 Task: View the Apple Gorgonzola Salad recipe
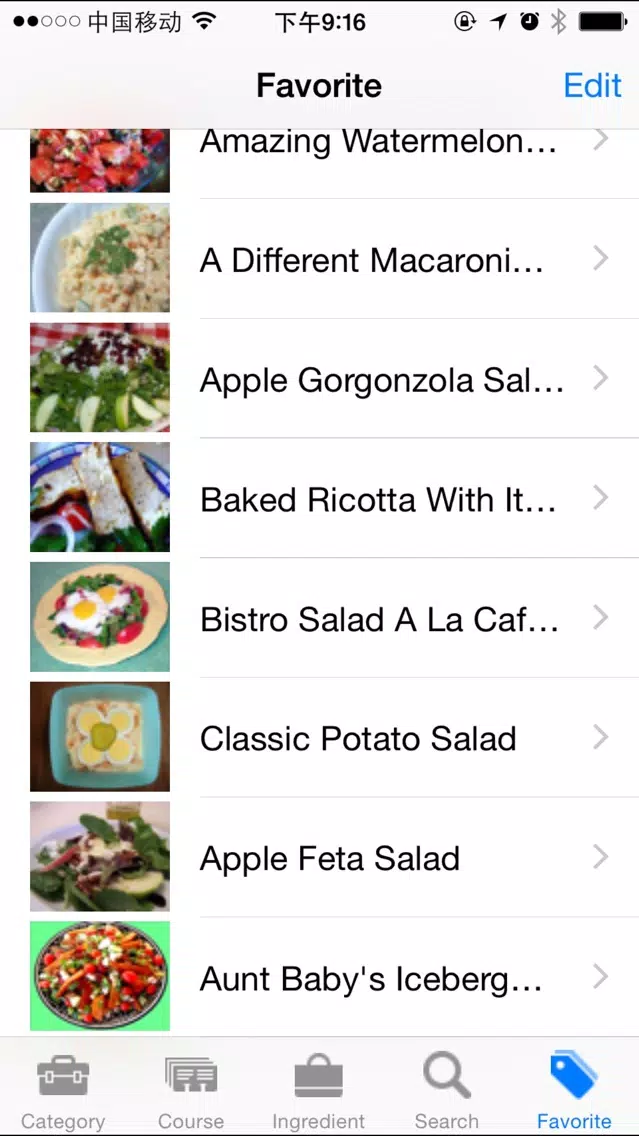320,378
